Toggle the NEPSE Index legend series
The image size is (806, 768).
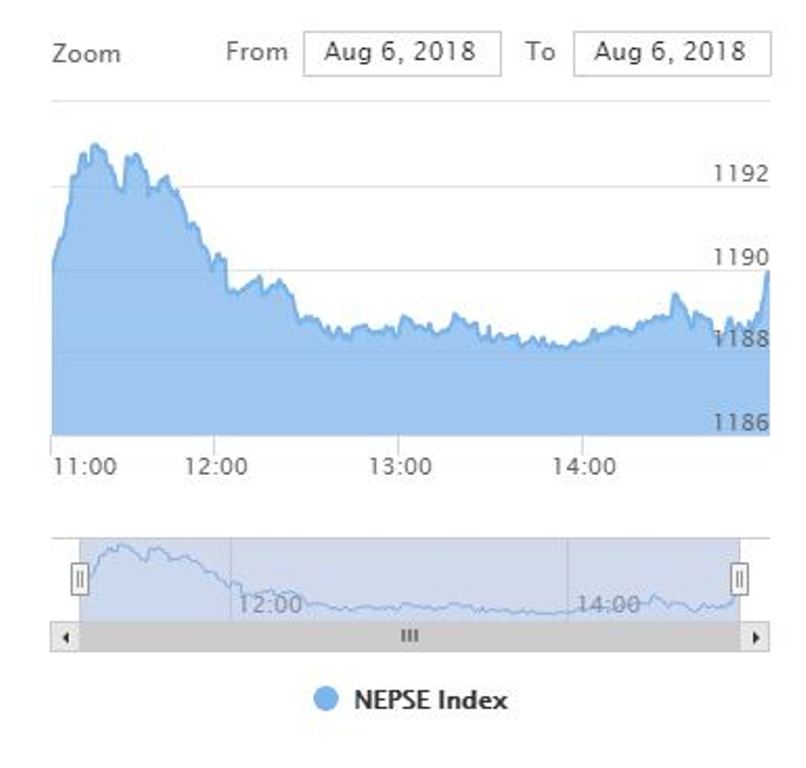click(411, 699)
